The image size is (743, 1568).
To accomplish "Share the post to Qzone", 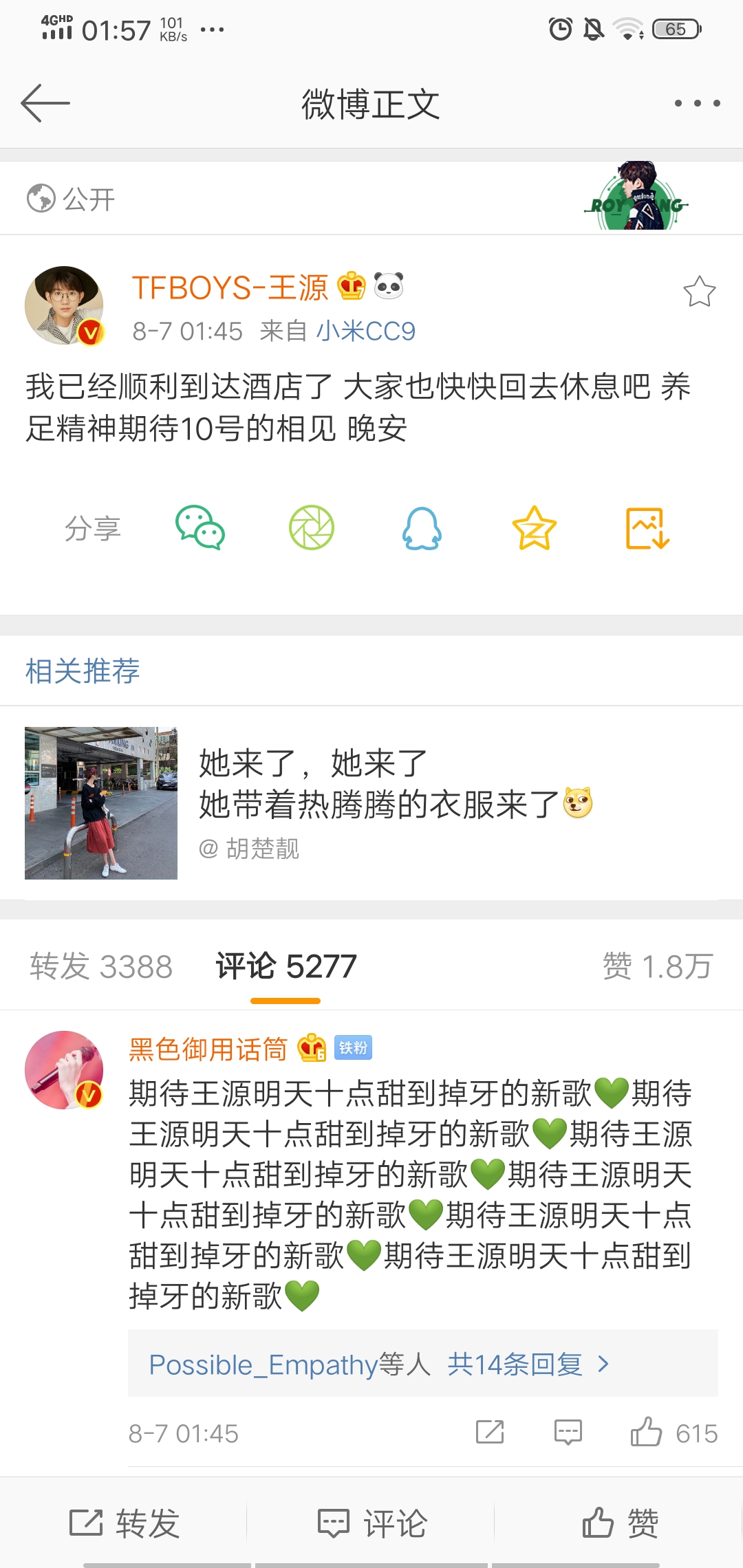I will tap(534, 528).
